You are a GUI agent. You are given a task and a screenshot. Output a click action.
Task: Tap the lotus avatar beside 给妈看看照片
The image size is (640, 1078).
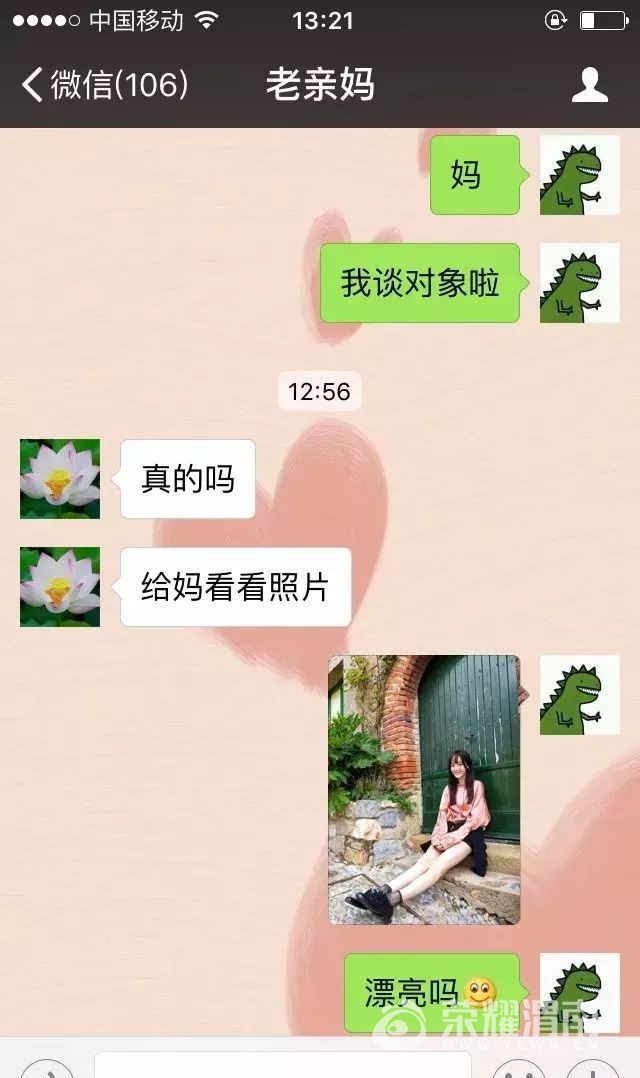pyautogui.click(x=60, y=587)
